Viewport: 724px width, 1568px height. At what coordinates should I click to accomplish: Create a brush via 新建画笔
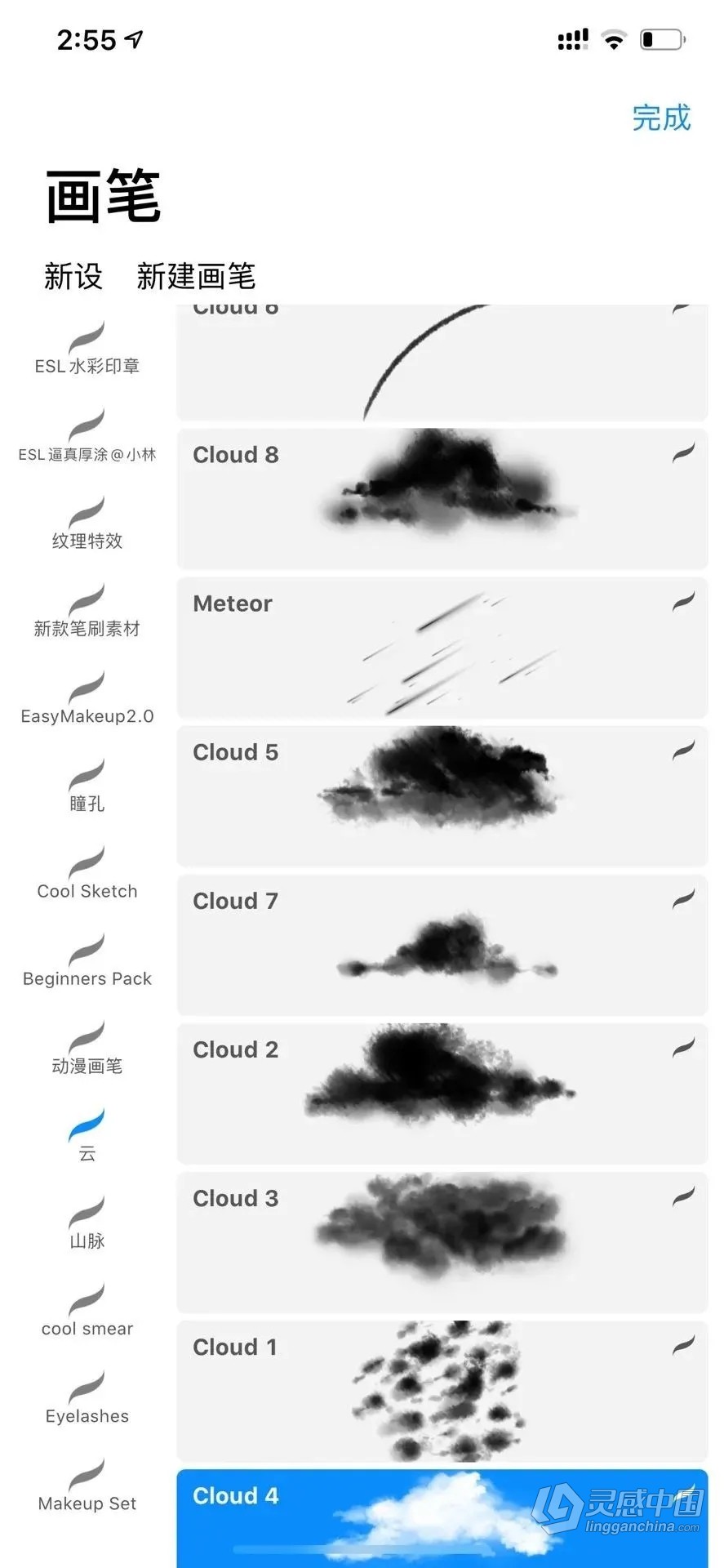196,278
